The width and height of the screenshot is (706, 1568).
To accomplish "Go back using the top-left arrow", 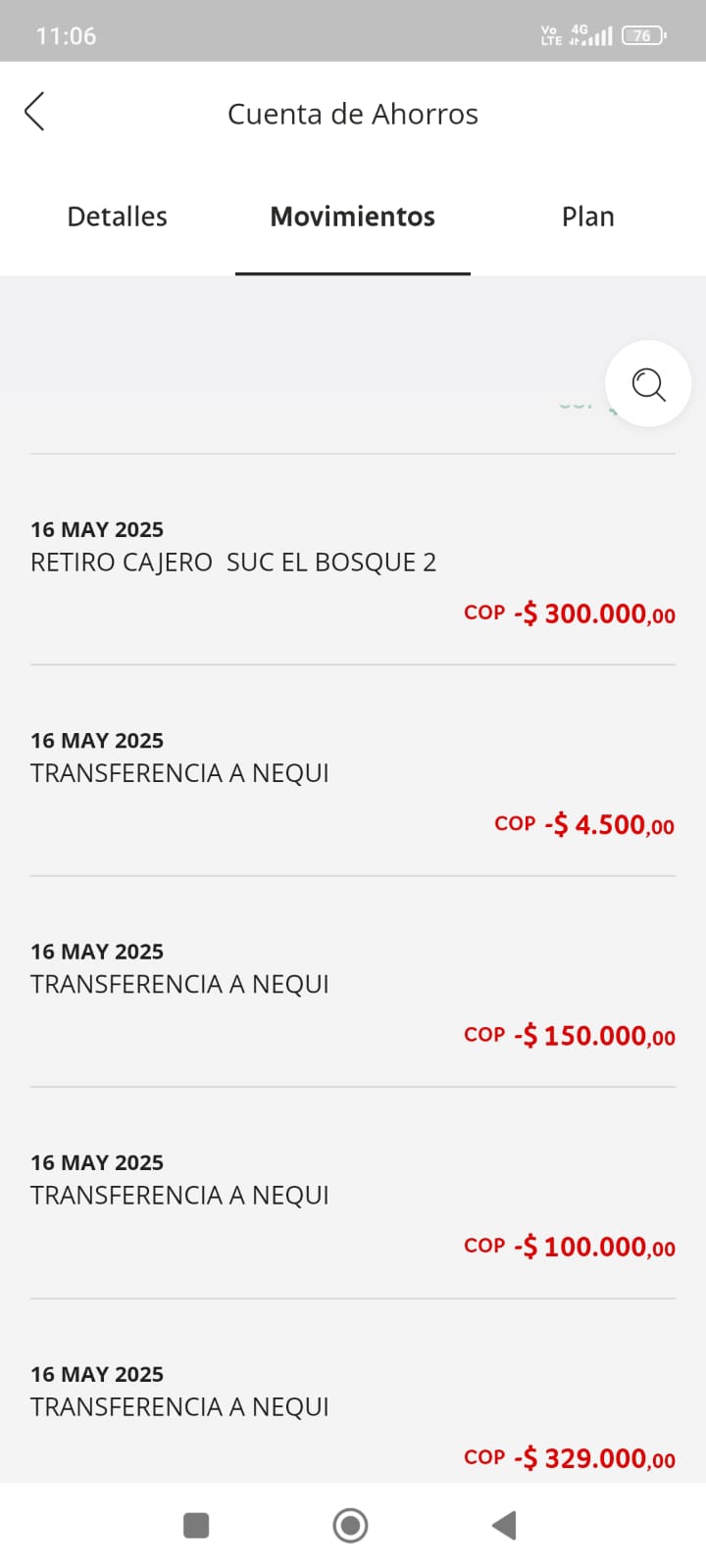I will click(35, 113).
